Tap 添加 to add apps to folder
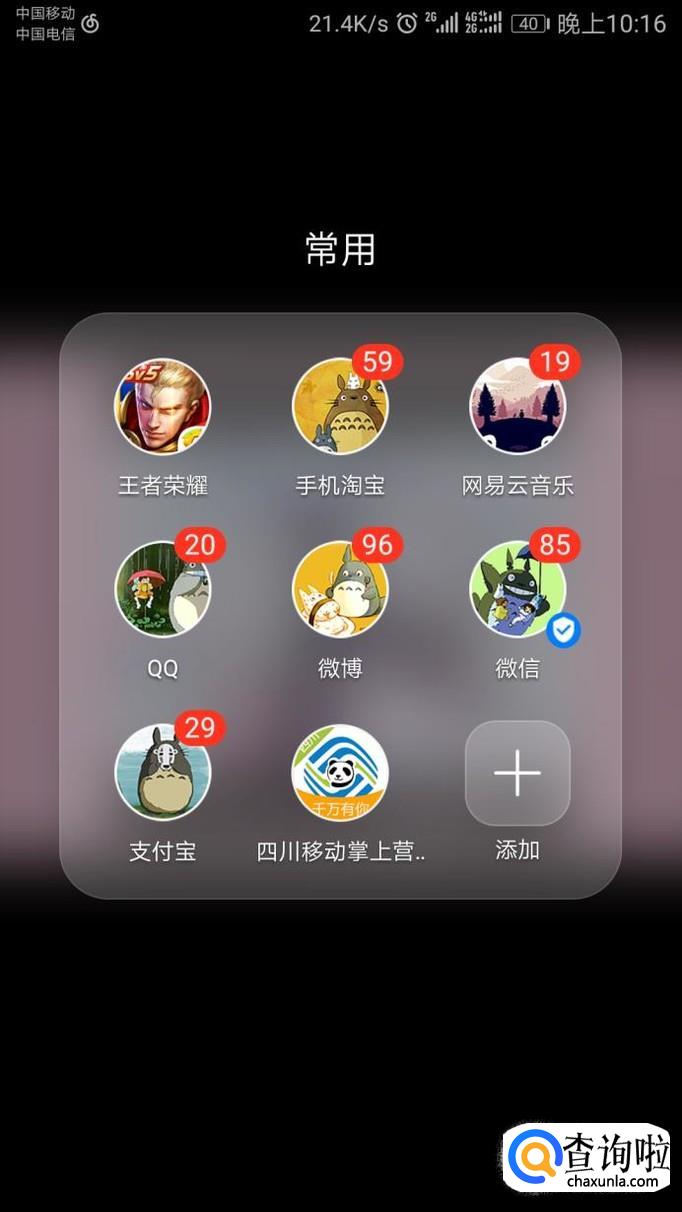 coord(517,773)
